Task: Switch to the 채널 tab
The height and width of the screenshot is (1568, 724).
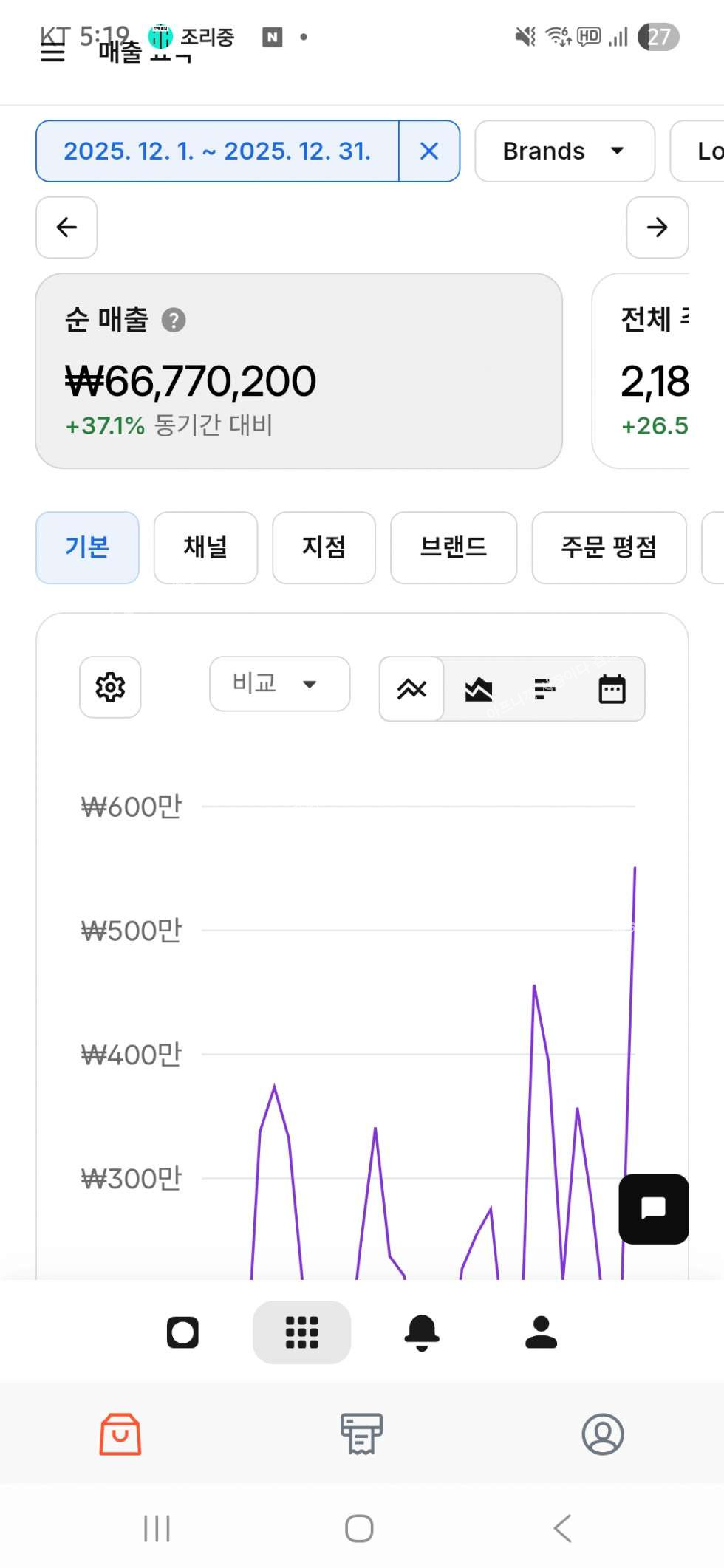Action: [205, 547]
